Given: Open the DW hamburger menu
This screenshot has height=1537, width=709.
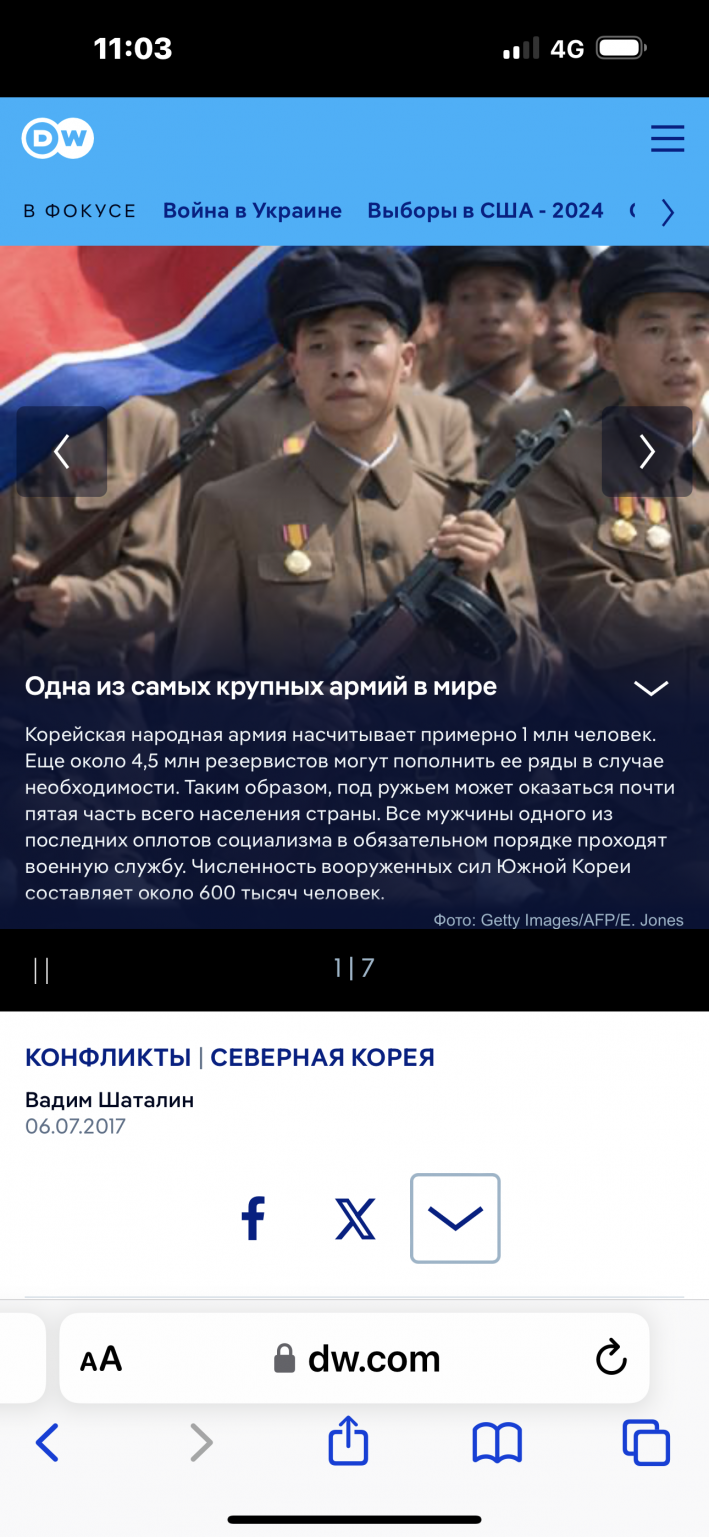Looking at the screenshot, I should (667, 138).
